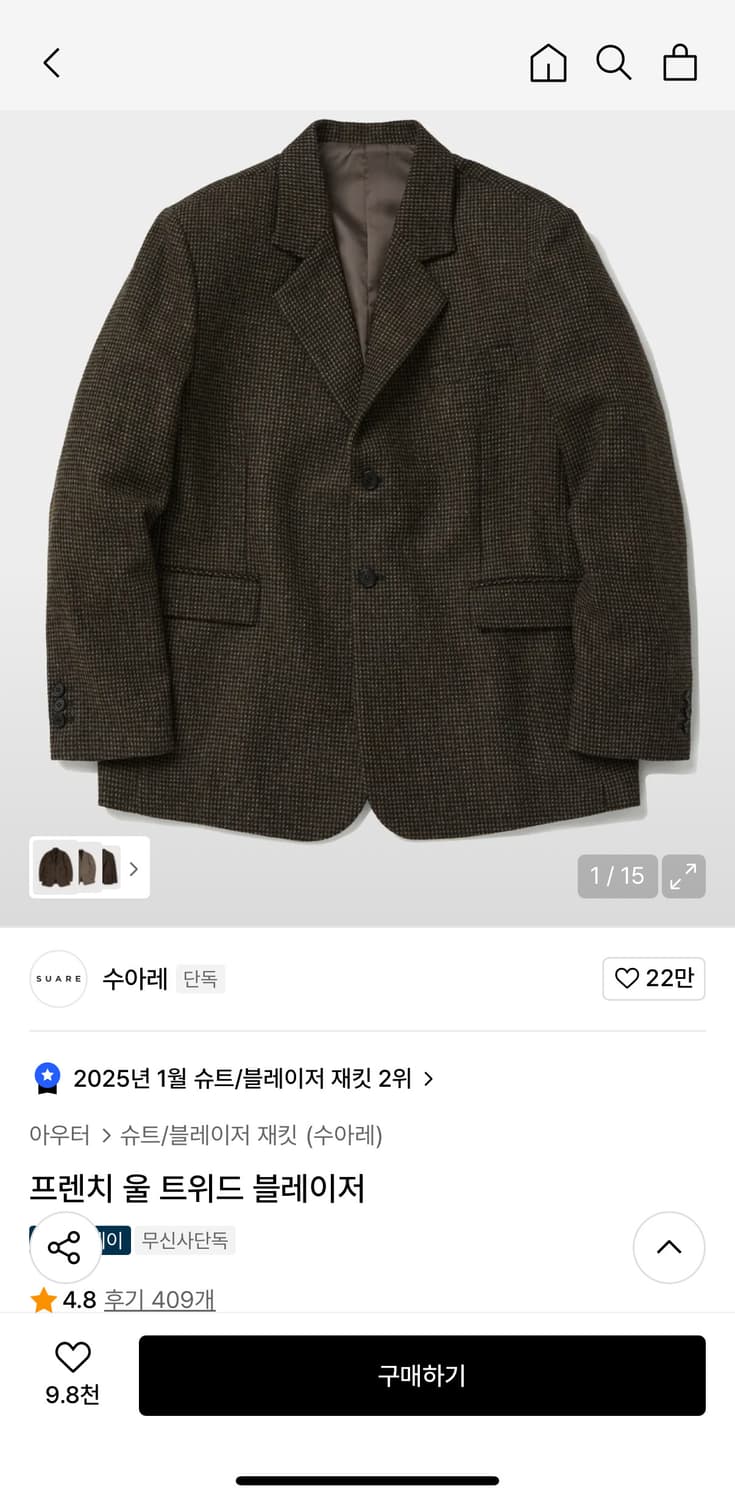Open the search icon

pyautogui.click(x=614, y=62)
